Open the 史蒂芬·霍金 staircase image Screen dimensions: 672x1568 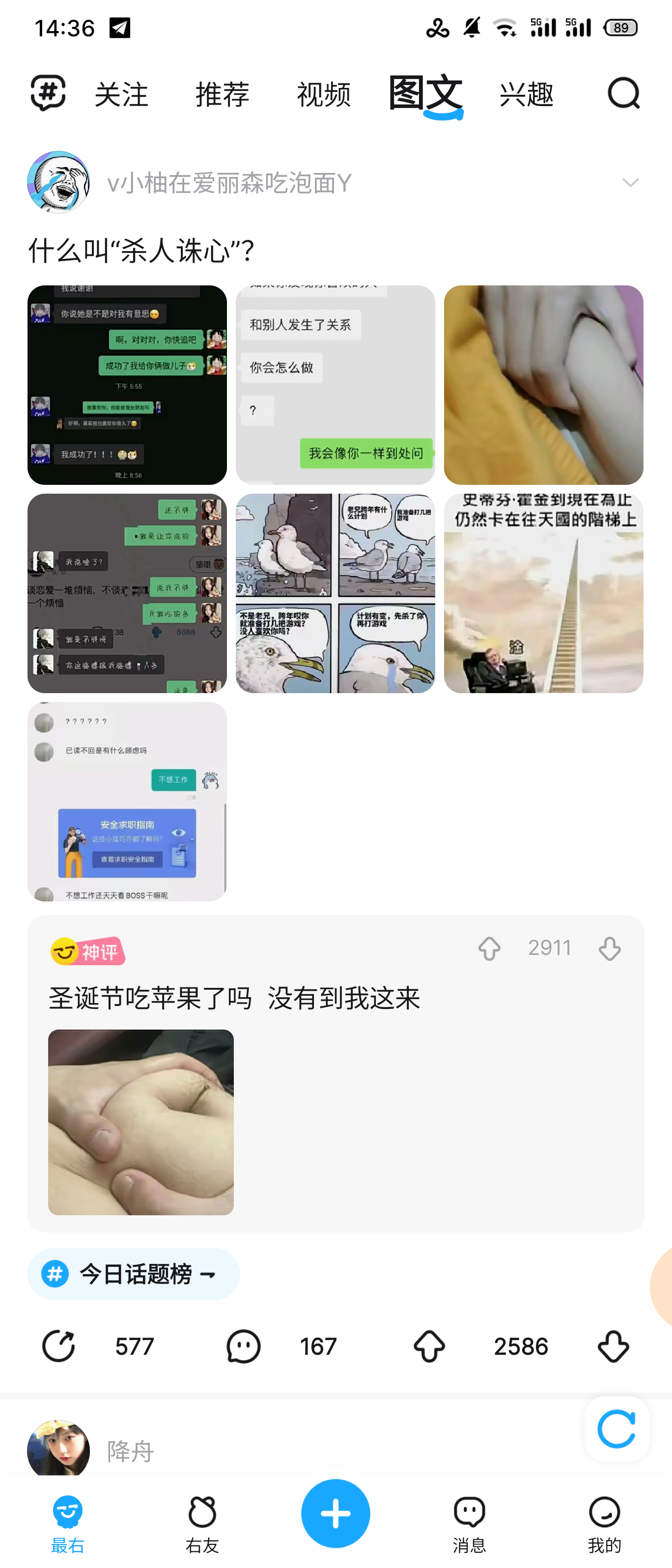point(543,593)
